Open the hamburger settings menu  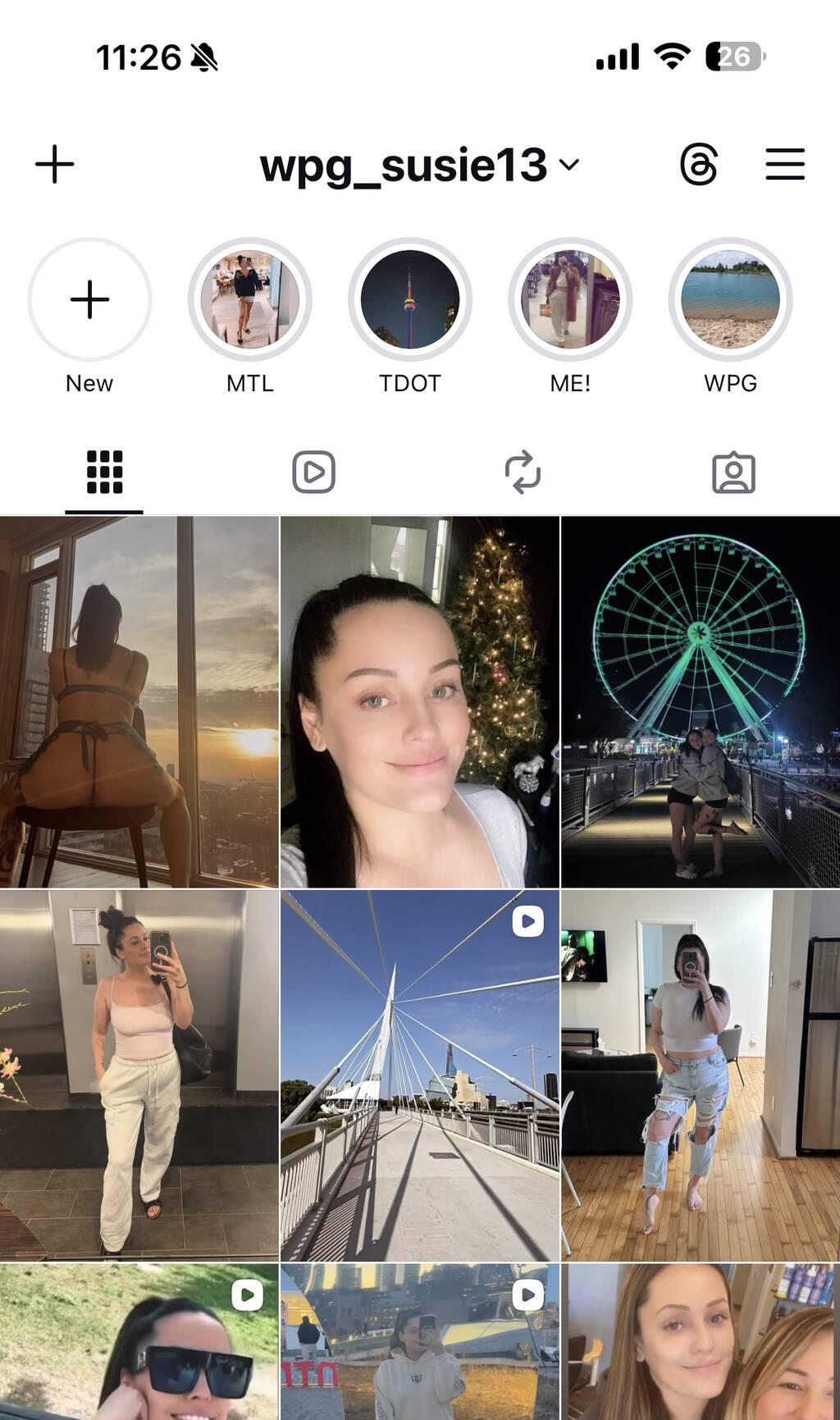[x=784, y=164]
